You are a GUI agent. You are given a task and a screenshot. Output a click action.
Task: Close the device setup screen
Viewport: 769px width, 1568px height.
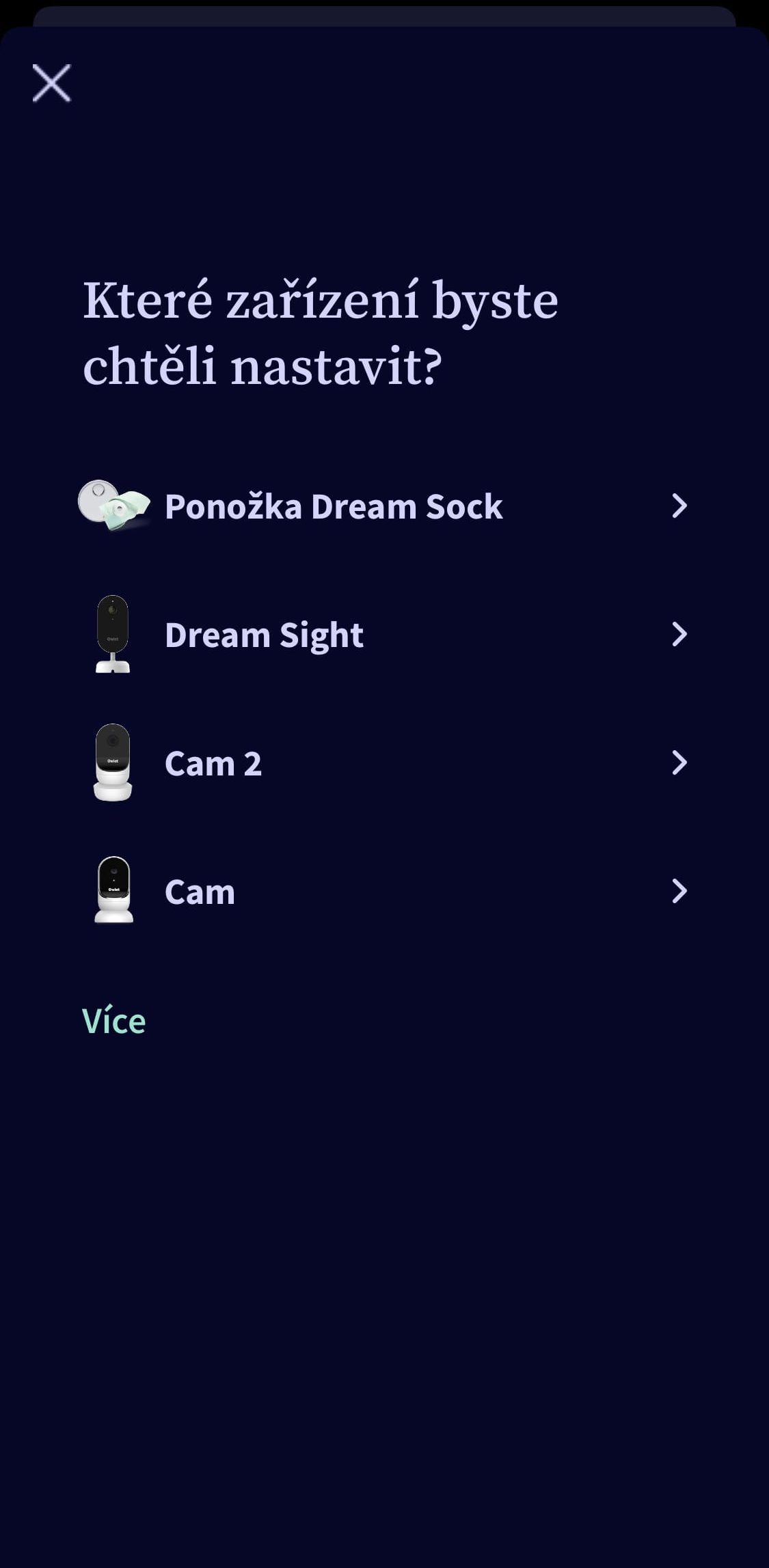point(52,83)
